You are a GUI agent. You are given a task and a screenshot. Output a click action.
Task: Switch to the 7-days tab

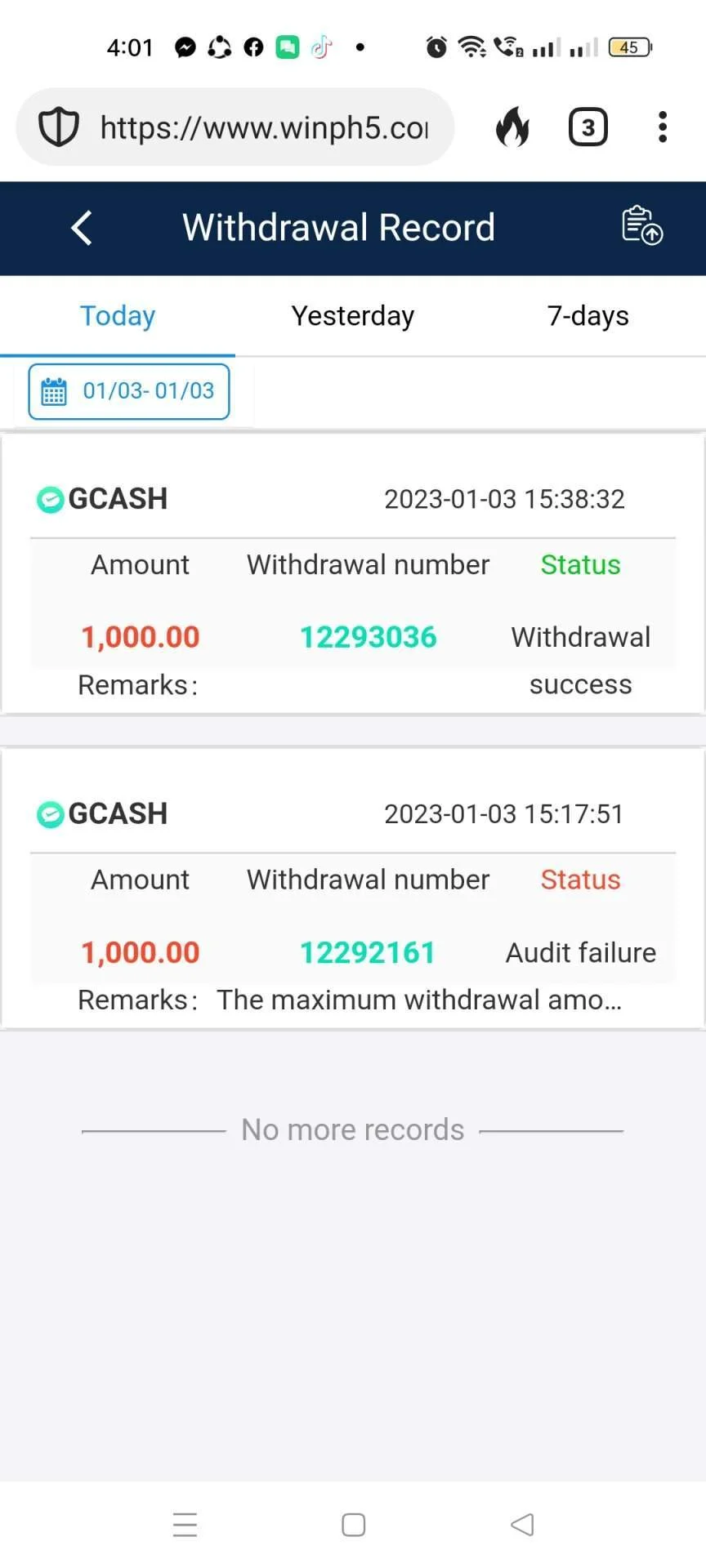[x=588, y=316]
